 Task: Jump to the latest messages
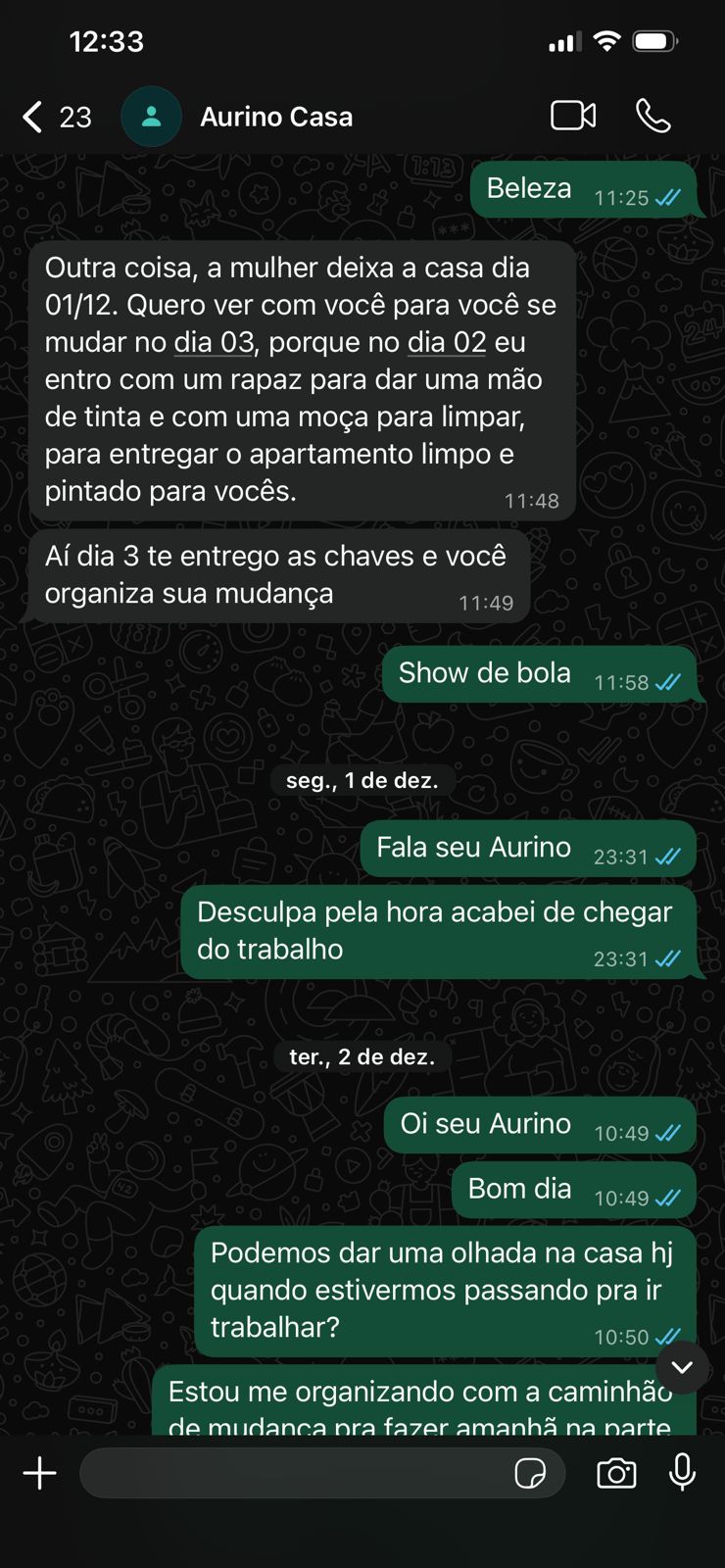tap(682, 1367)
